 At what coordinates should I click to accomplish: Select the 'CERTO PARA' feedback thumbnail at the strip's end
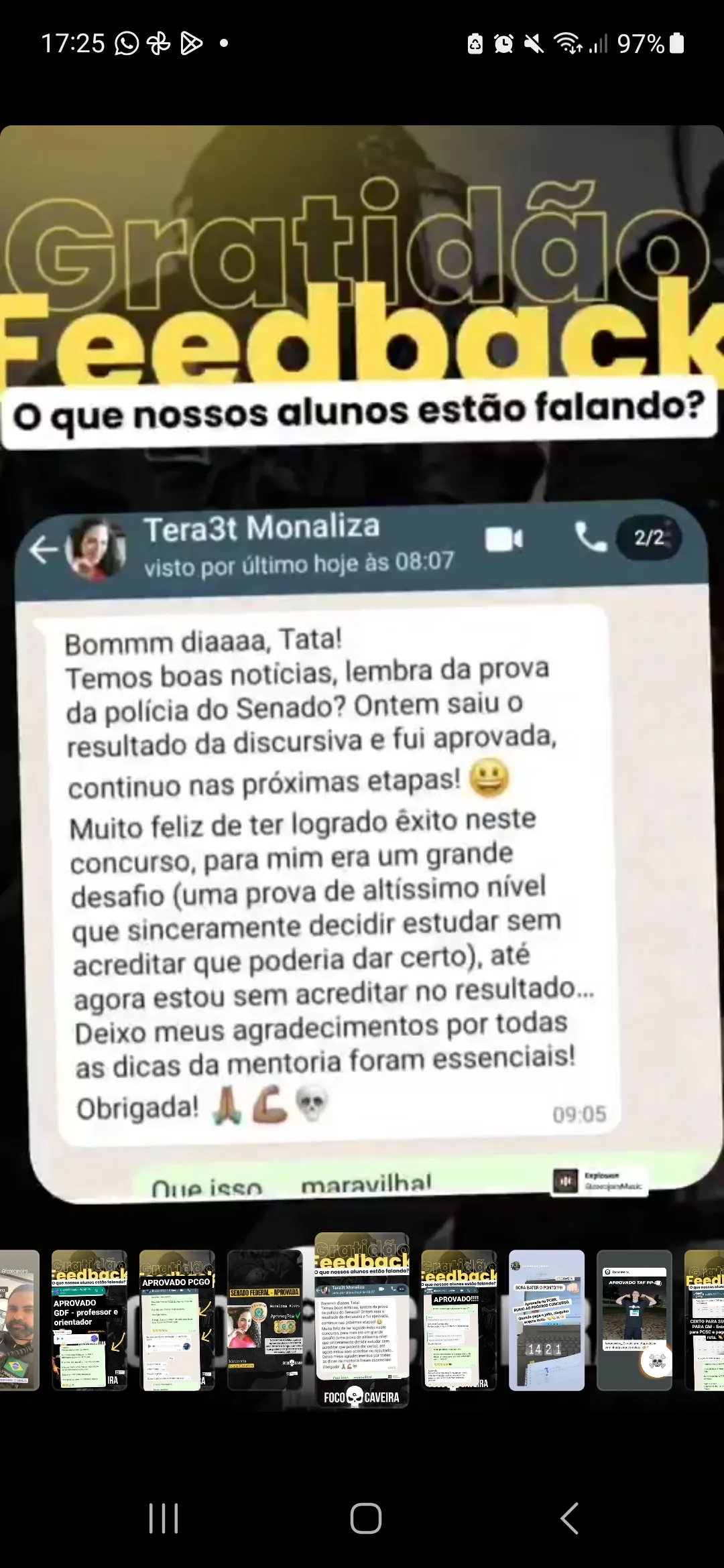pos(705,1319)
